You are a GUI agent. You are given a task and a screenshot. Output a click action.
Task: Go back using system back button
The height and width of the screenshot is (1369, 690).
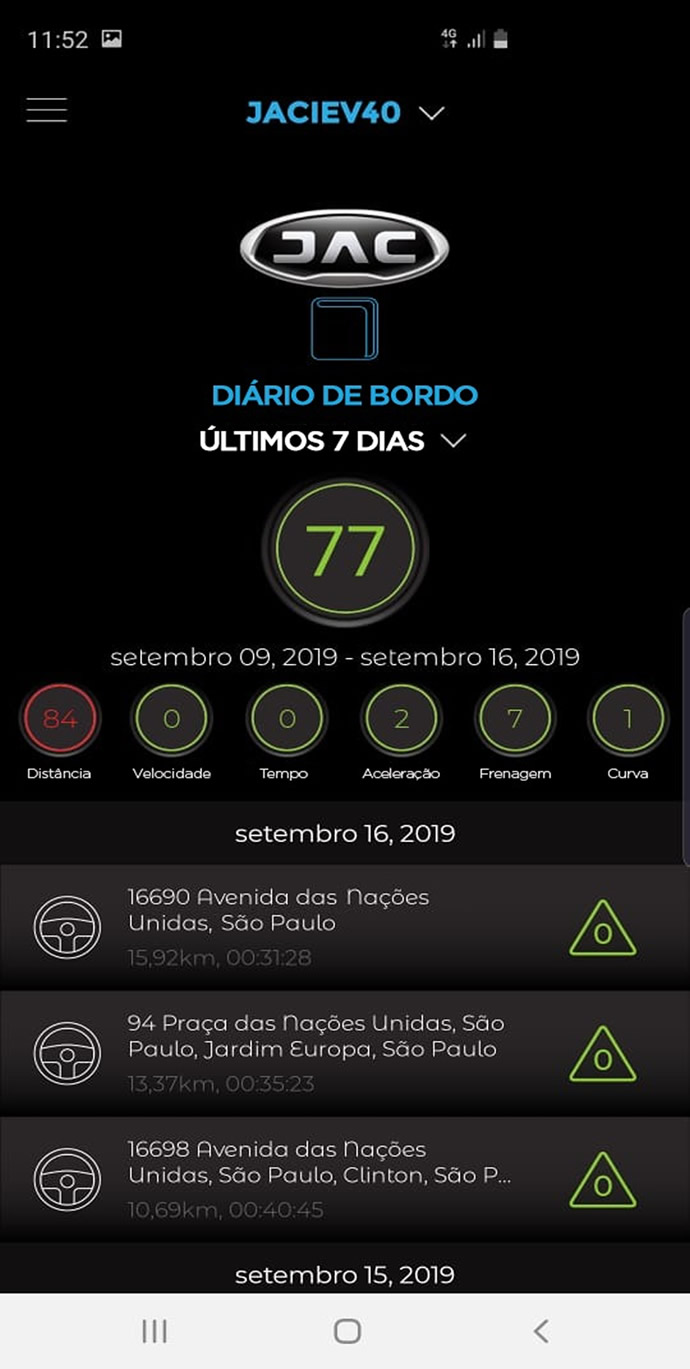pyautogui.click(x=540, y=1330)
